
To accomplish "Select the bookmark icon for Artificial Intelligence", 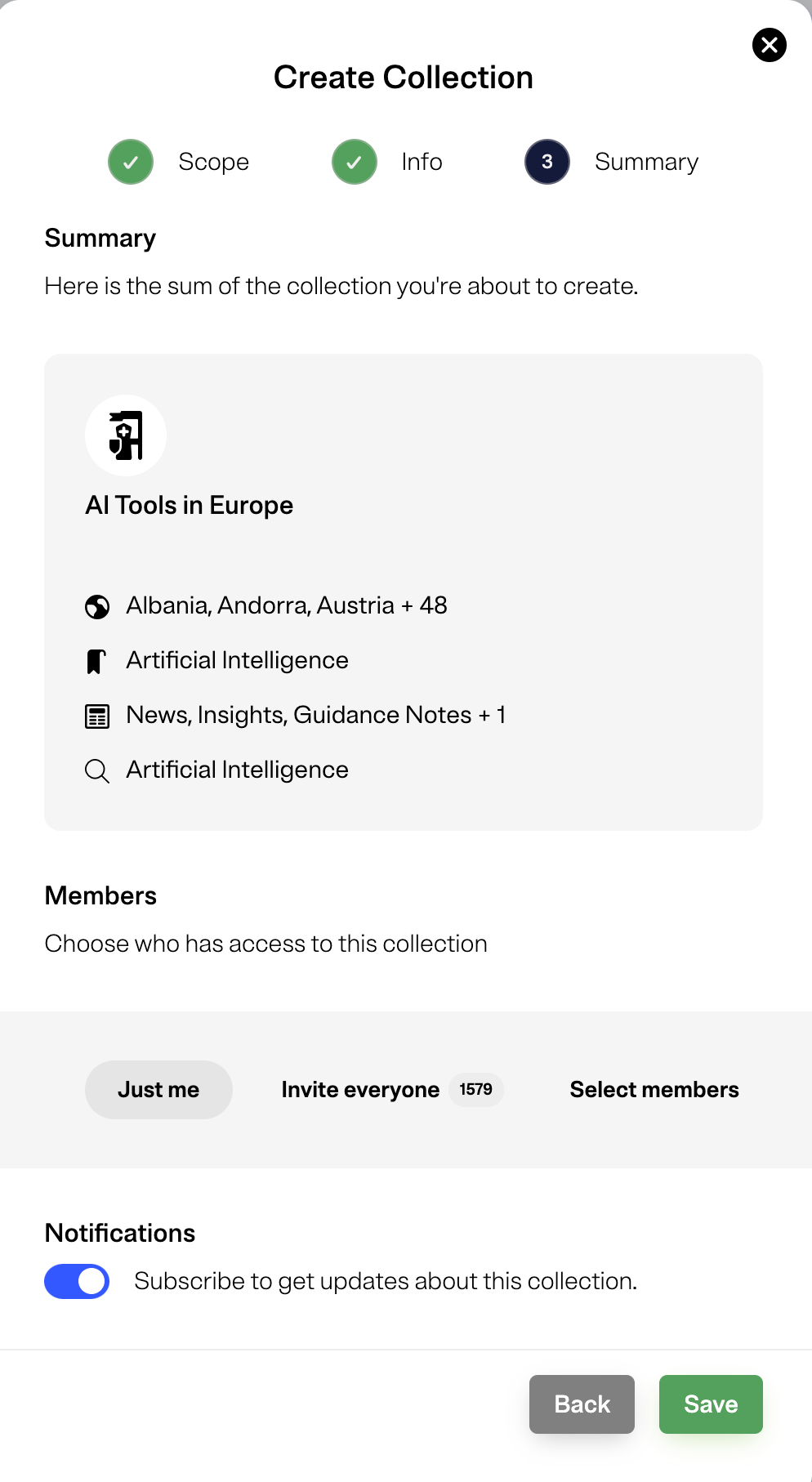I will point(96,661).
